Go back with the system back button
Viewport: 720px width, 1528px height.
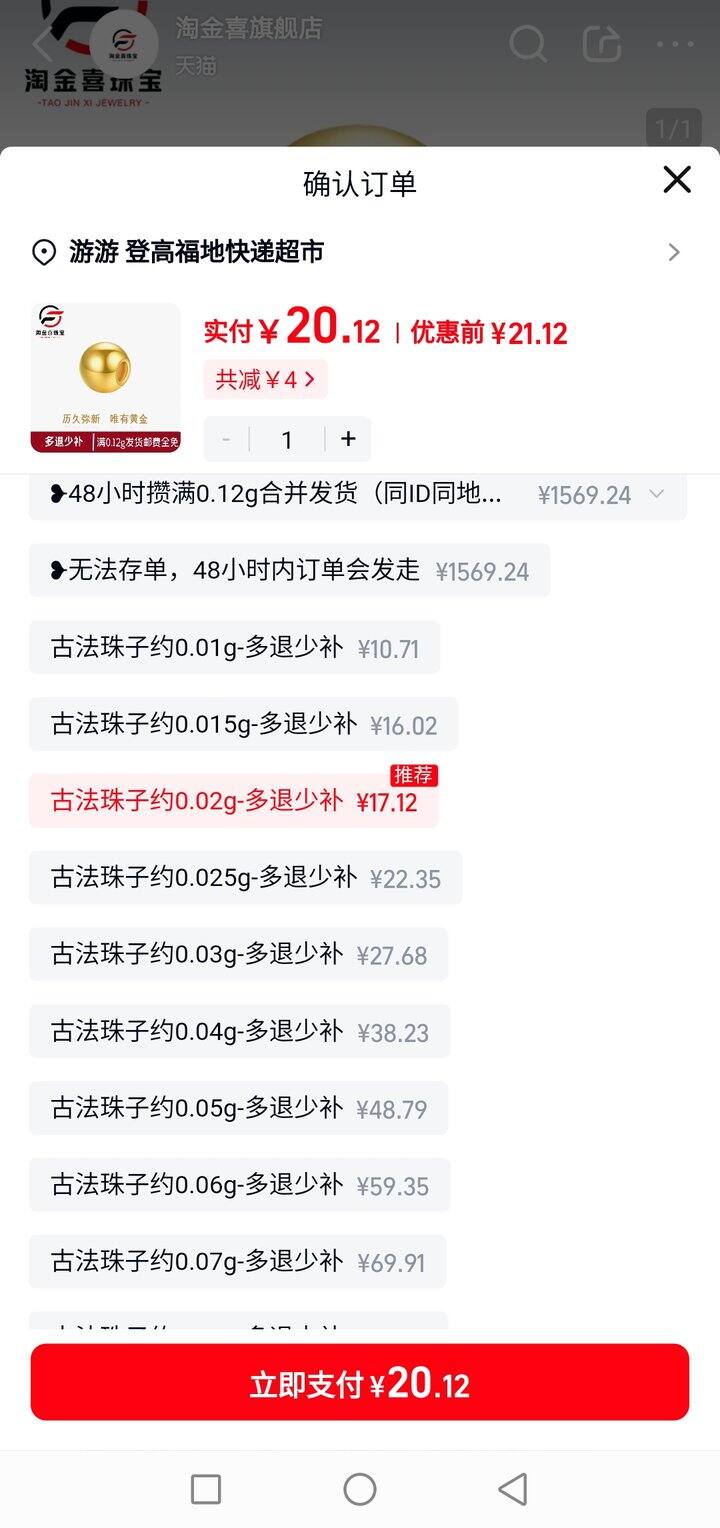tap(512, 1490)
